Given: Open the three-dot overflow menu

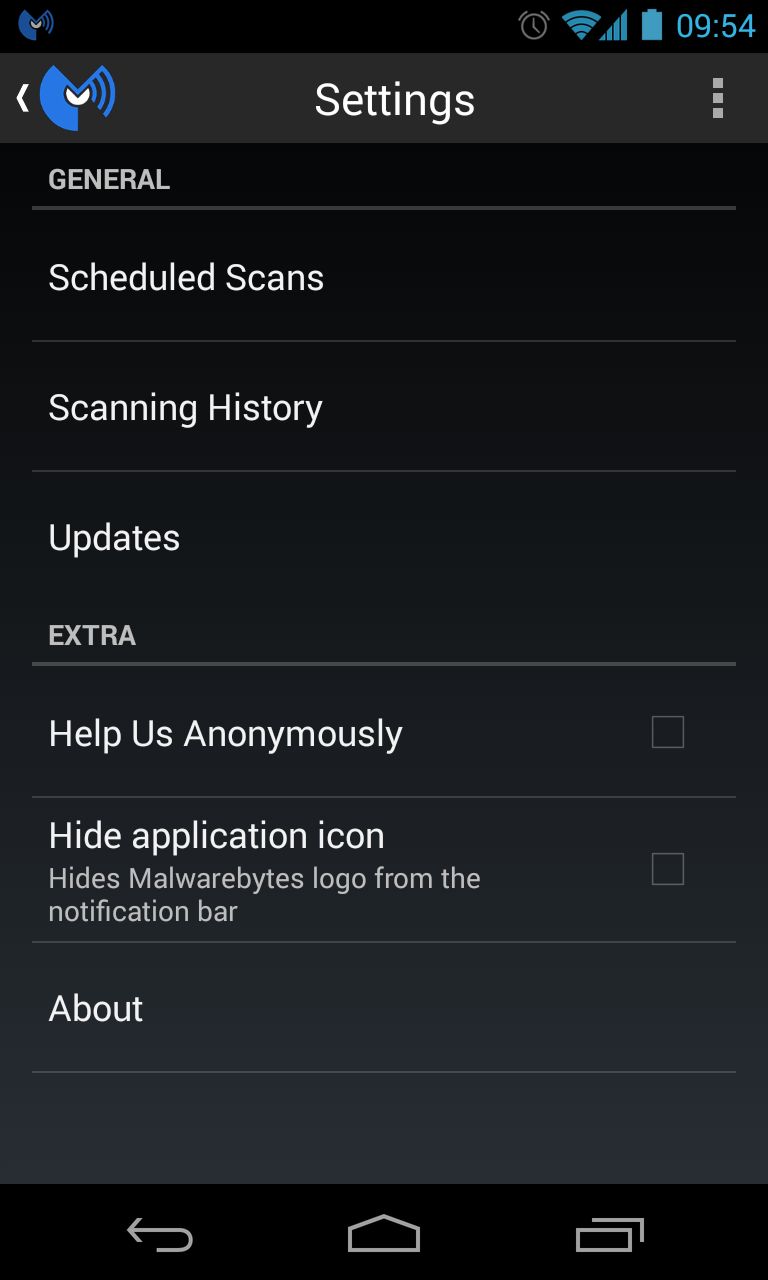Looking at the screenshot, I should pyautogui.click(x=717, y=99).
